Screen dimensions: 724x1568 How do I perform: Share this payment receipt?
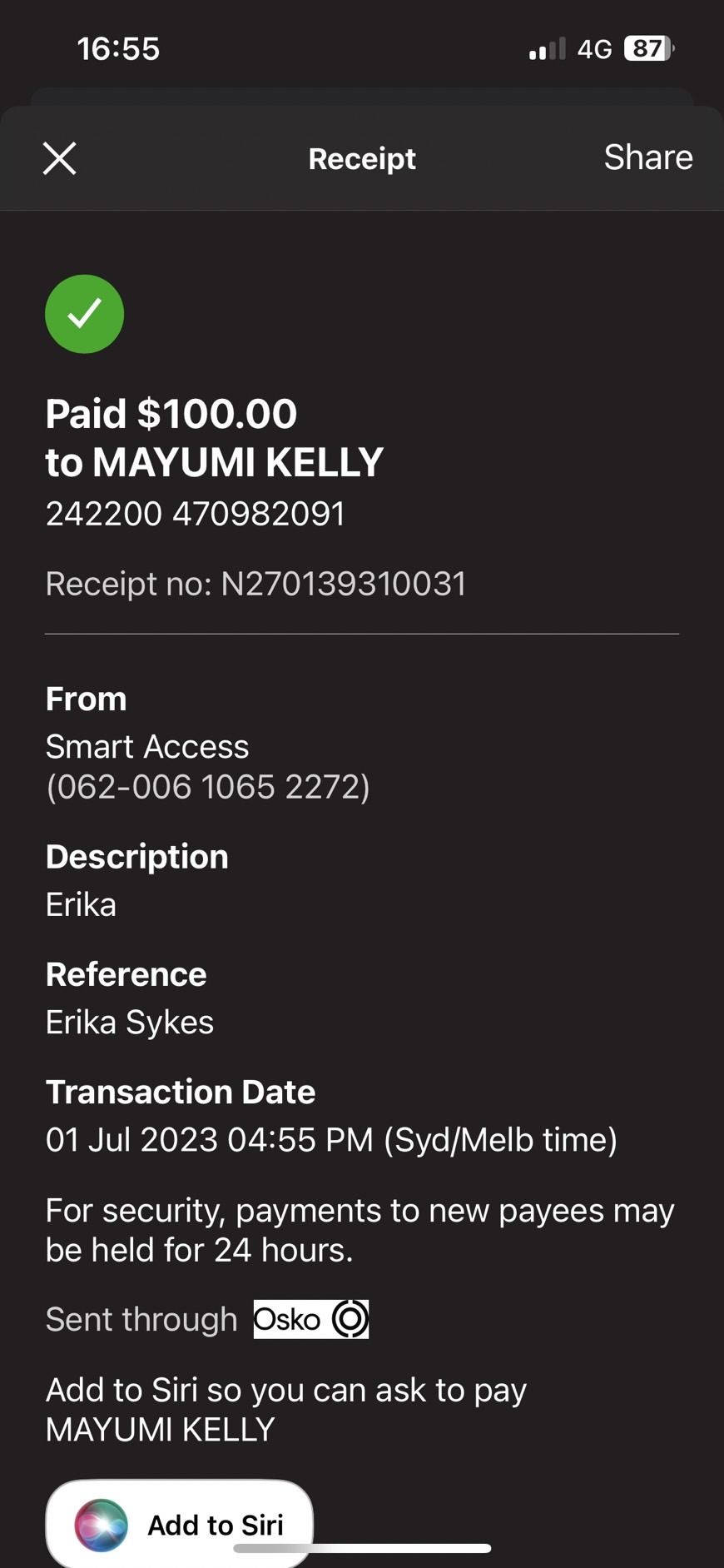click(x=647, y=157)
